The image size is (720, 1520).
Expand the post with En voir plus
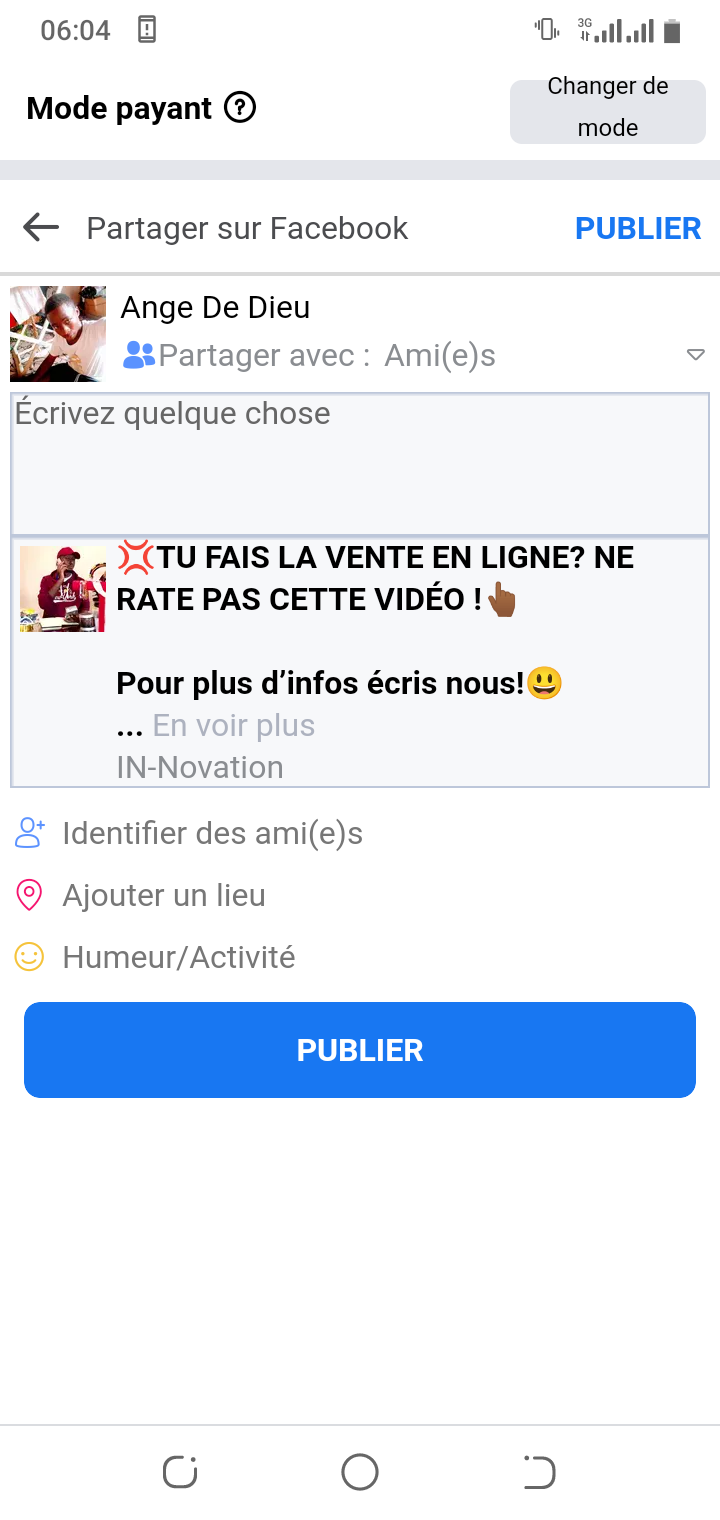[233, 726]
